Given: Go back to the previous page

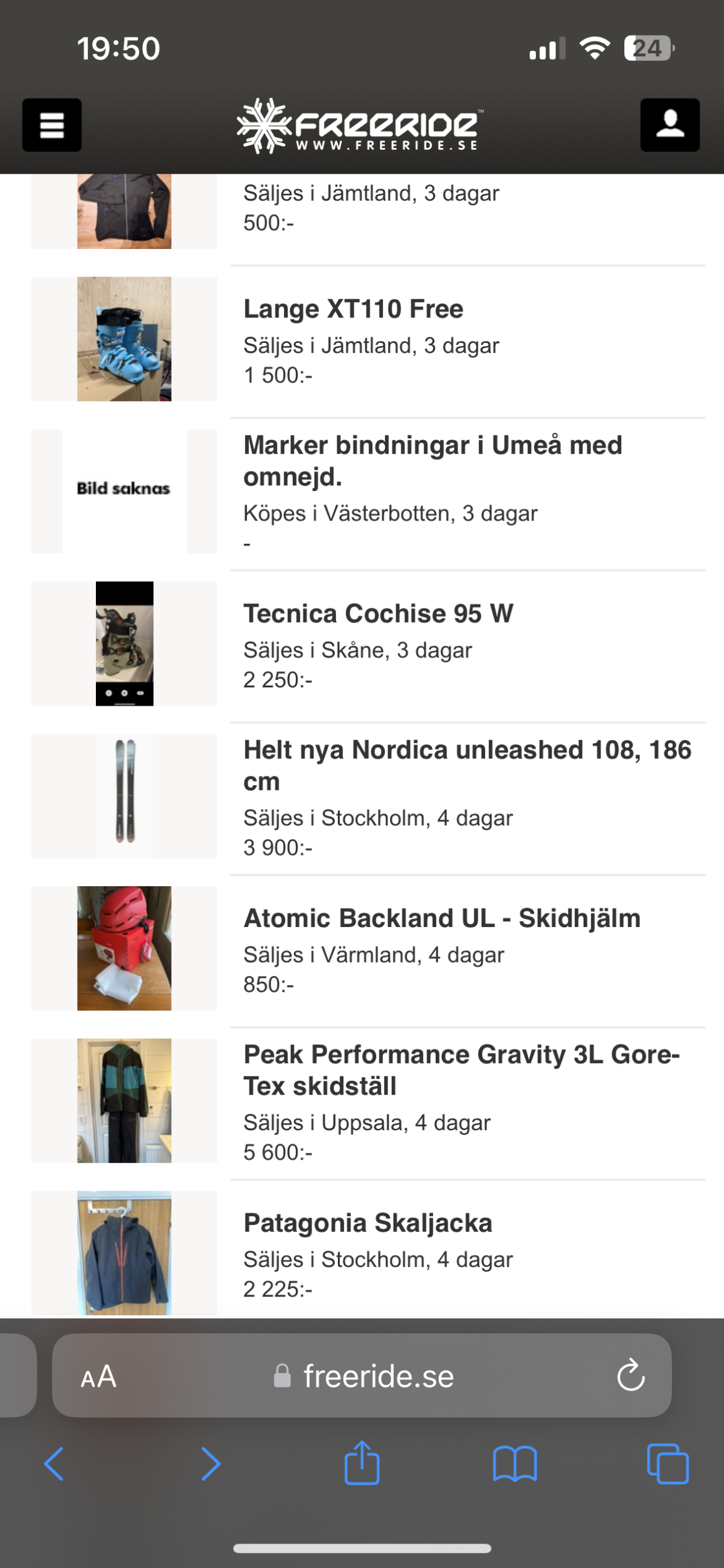Looking at the screenshot, I should [54, 1465].
